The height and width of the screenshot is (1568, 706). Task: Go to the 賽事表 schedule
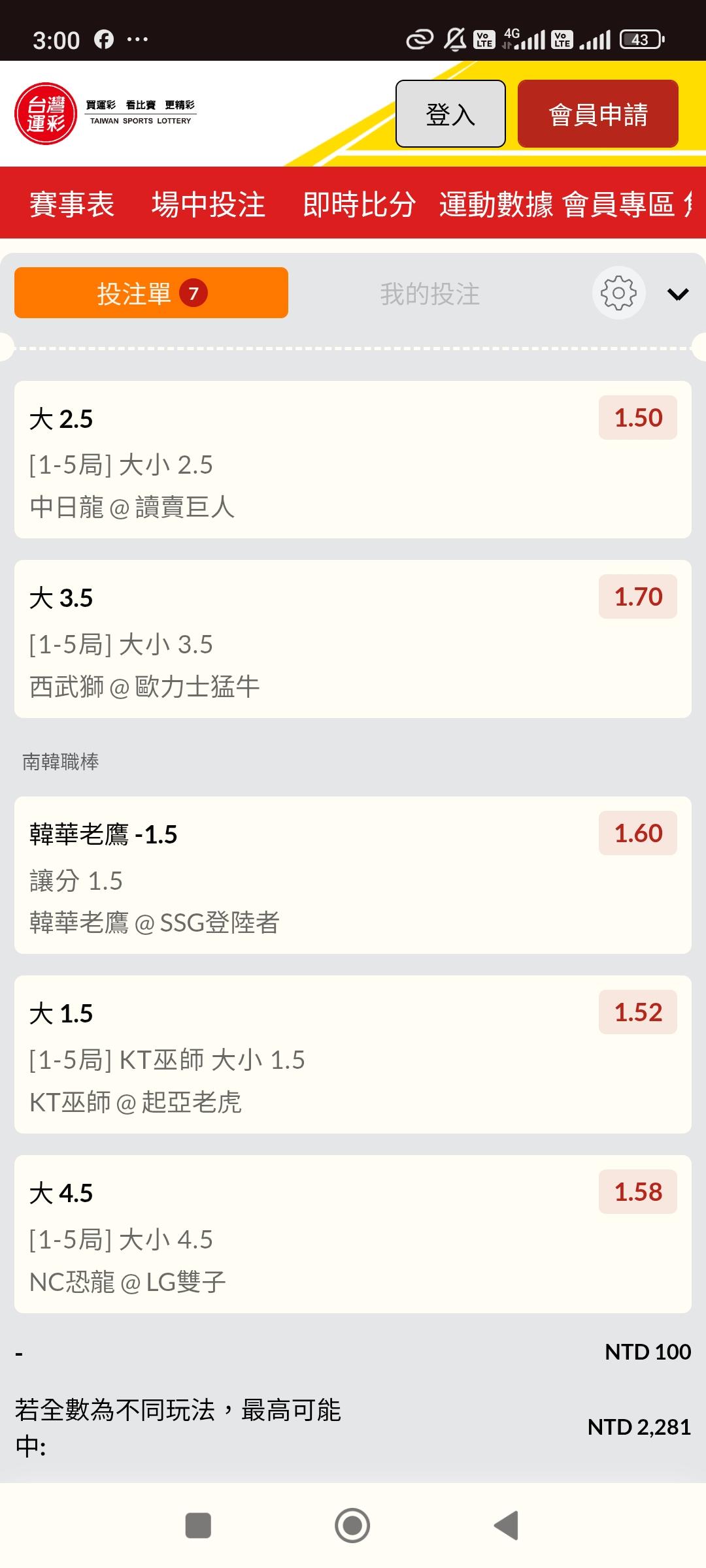(72, 204)
